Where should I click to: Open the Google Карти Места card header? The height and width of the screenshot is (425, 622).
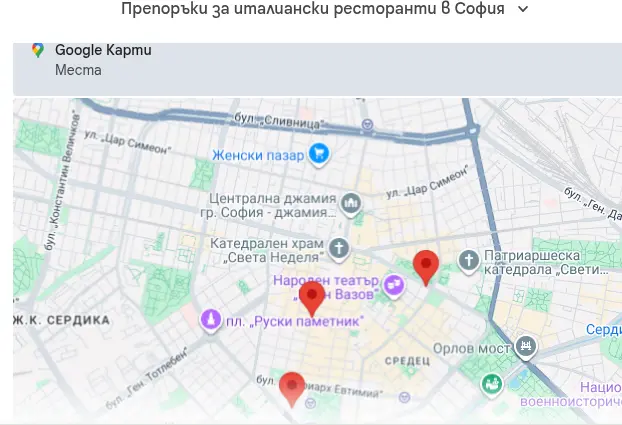click(x=102, y=59)
